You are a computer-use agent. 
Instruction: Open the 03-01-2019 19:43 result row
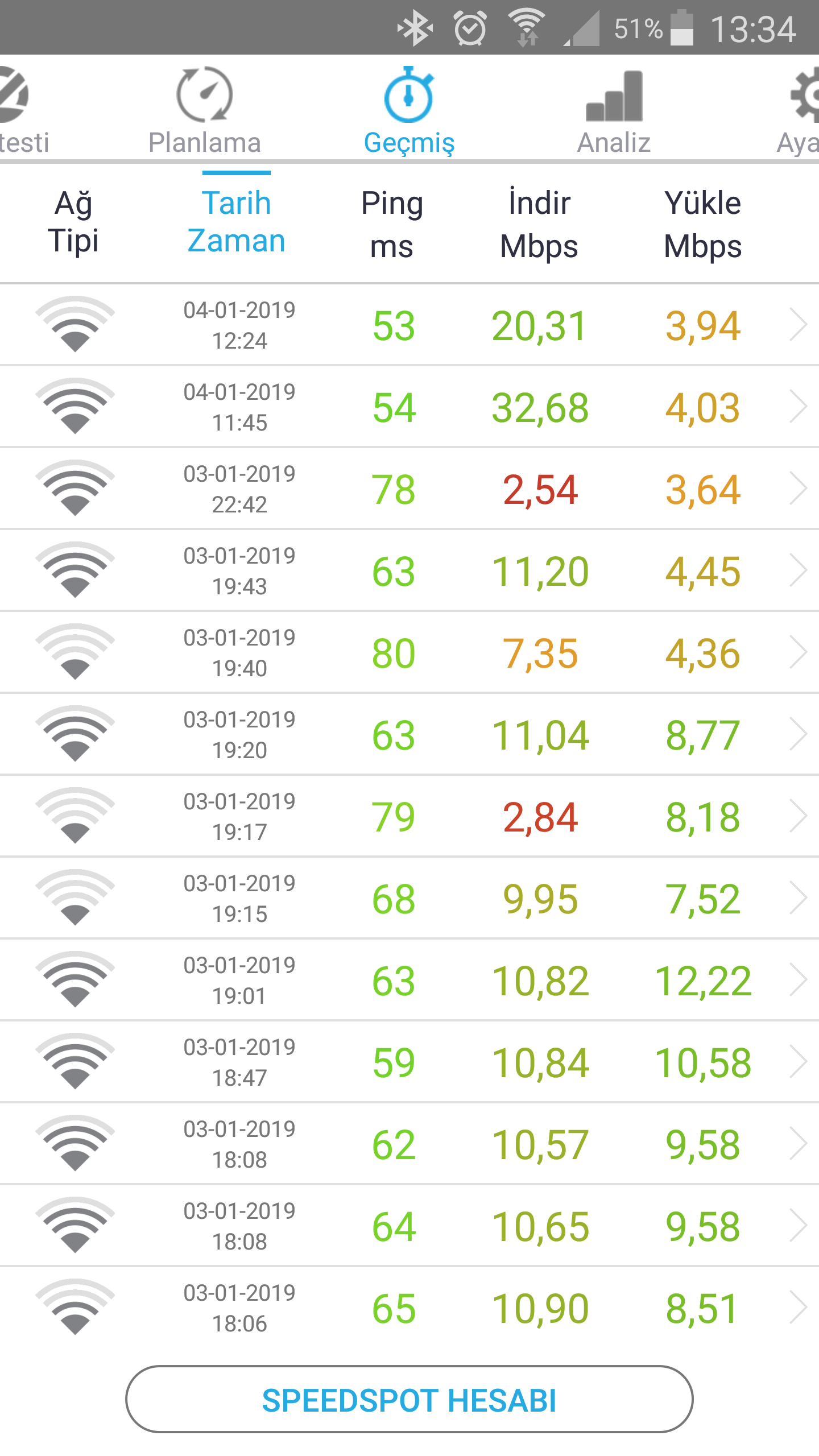coord(409,570)
